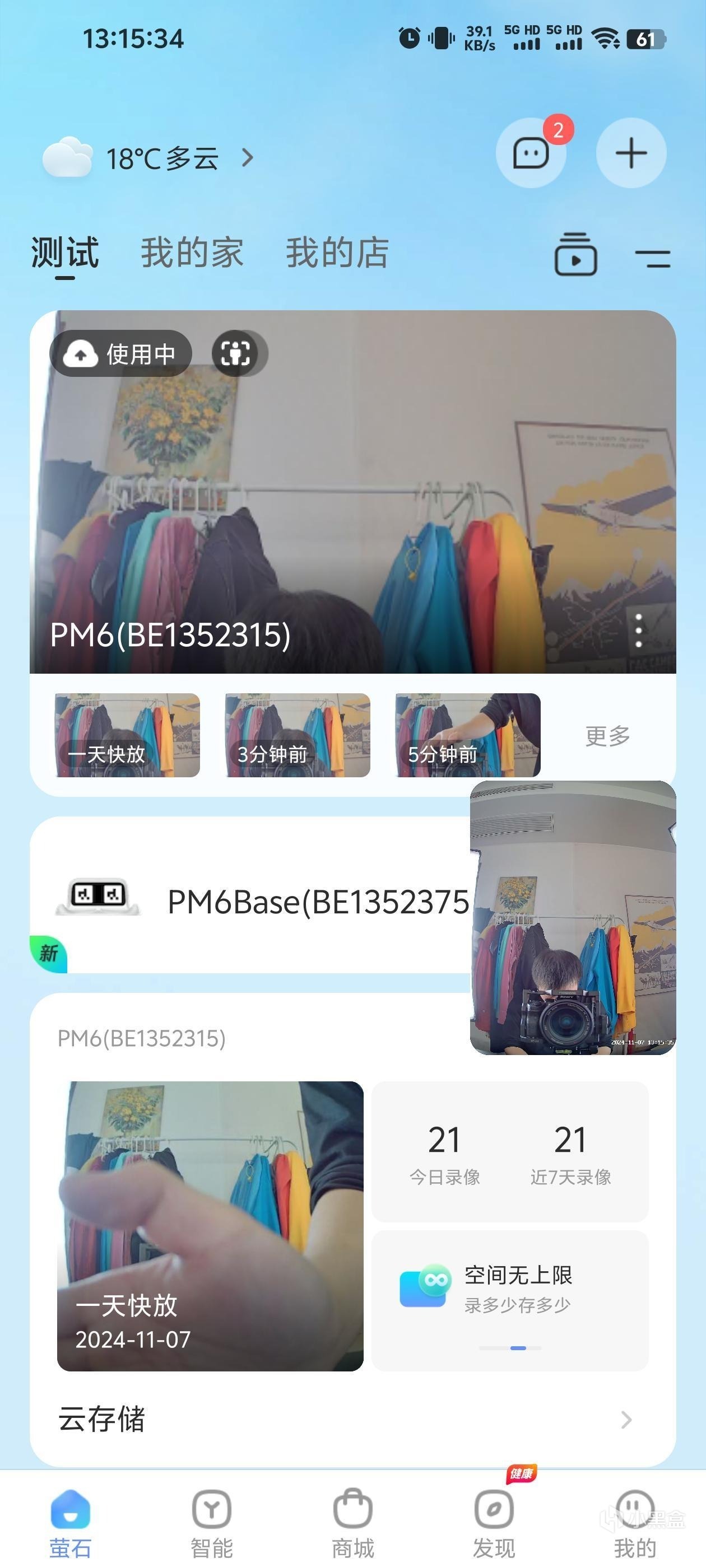Tap the plus button to add device
Viewport: 706px width, 1568px height.
(630, 153)
